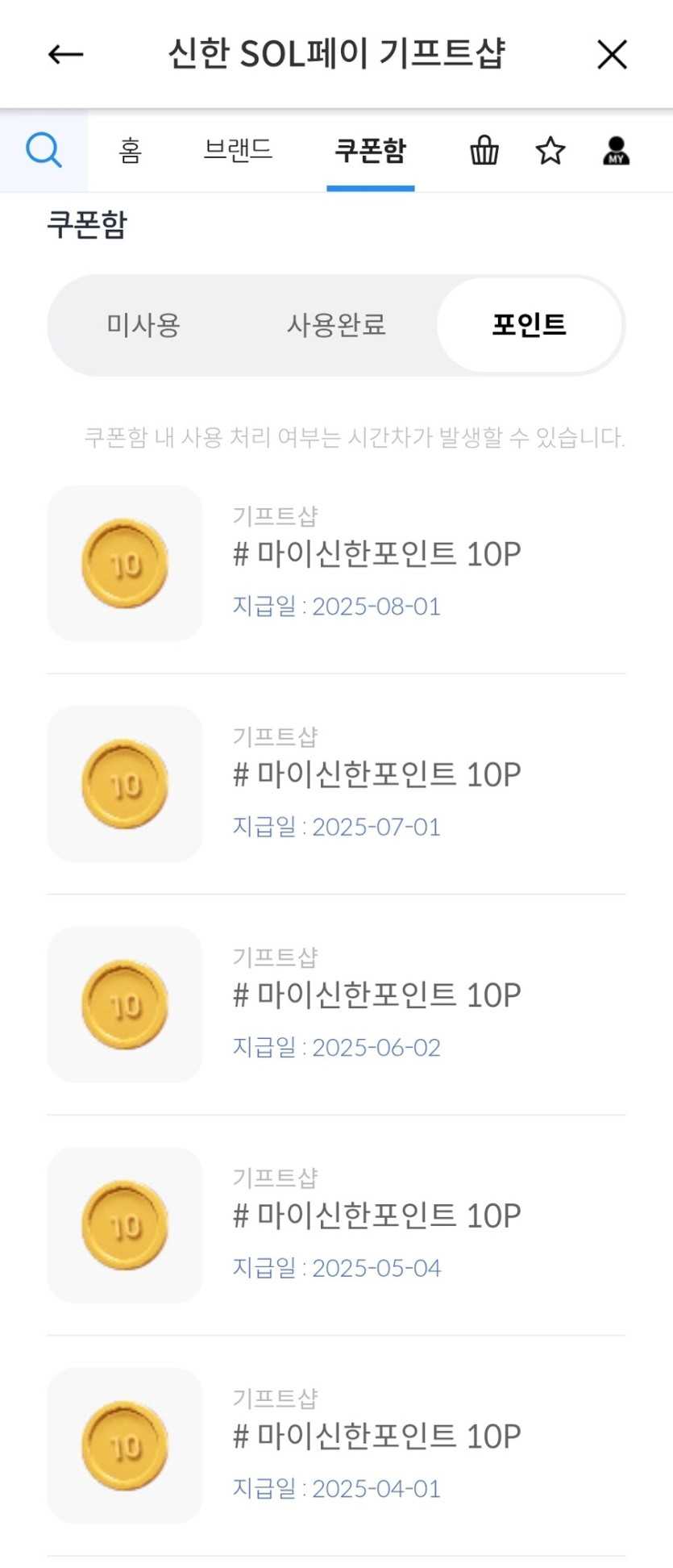Open search in the gift shop
This screenshot has width=673, height=1568.
[44, 150]
